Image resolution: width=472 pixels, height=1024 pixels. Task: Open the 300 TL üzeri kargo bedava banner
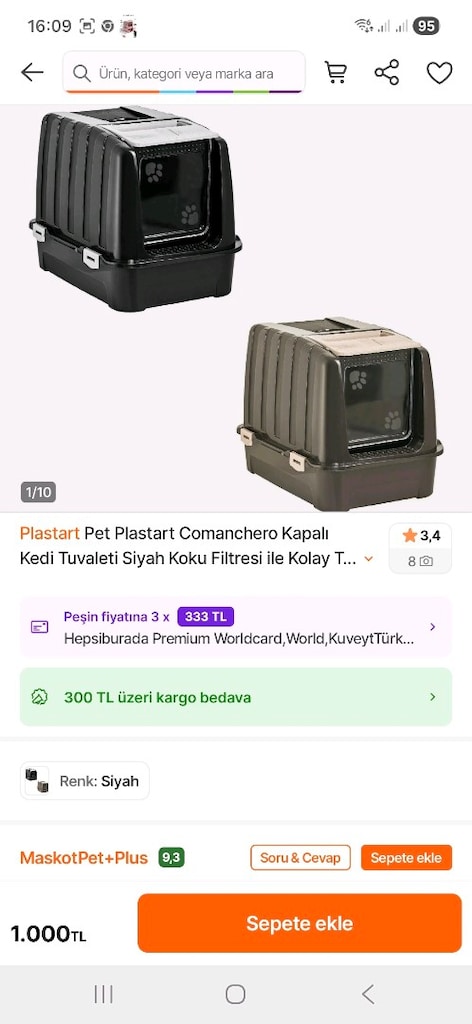coord(236,697)
